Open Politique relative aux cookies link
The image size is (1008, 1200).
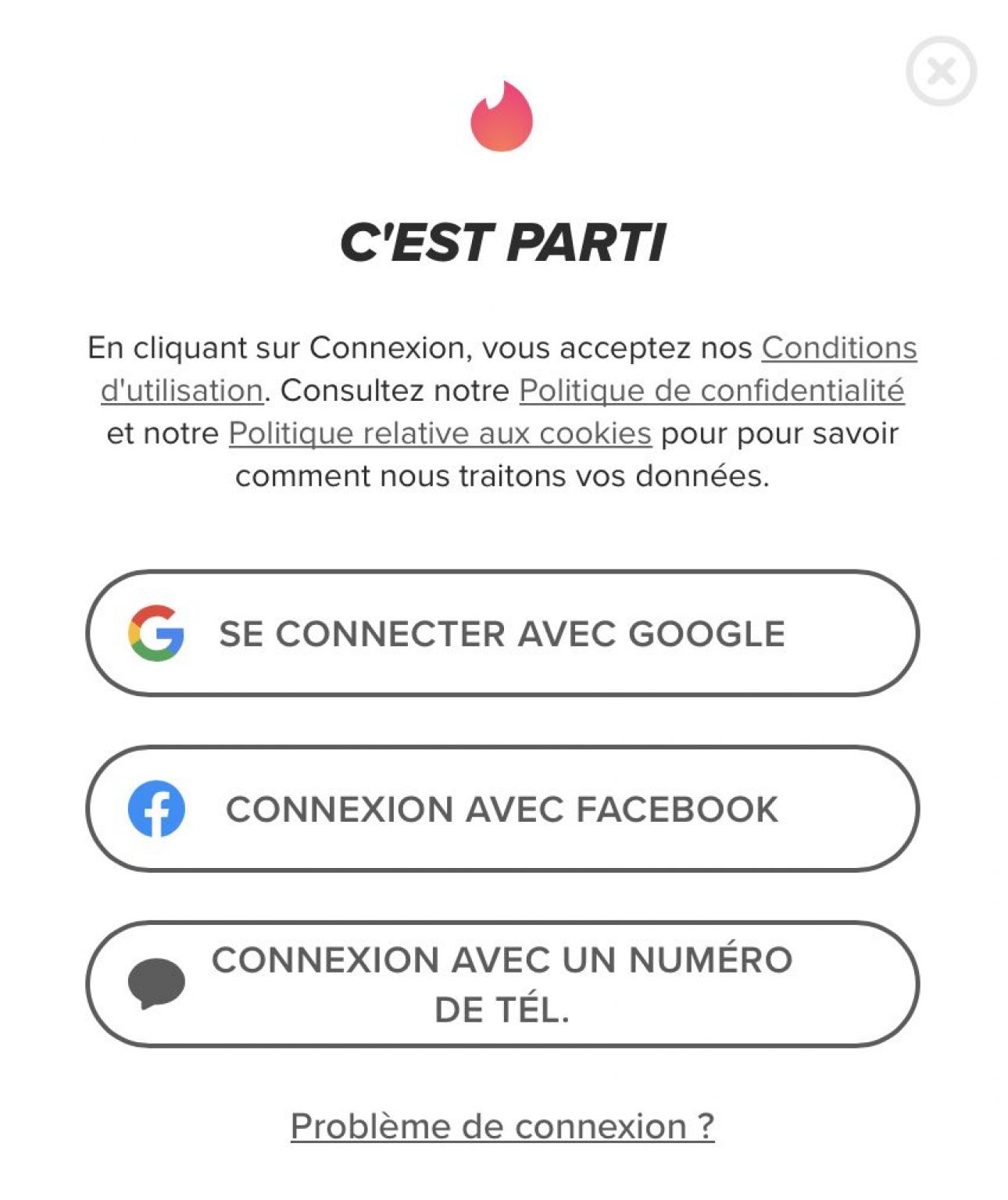coord(440,433)
